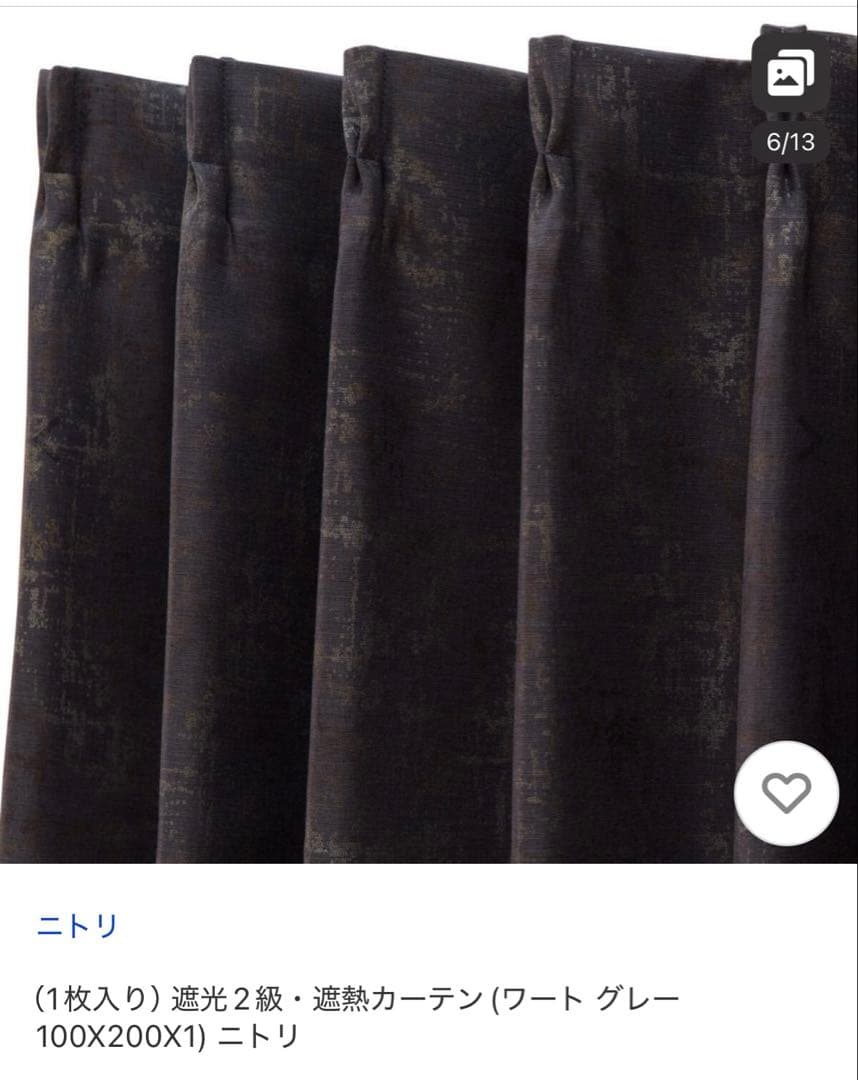
Task: Add this curtain to favorites
Action: pos(786,793)
